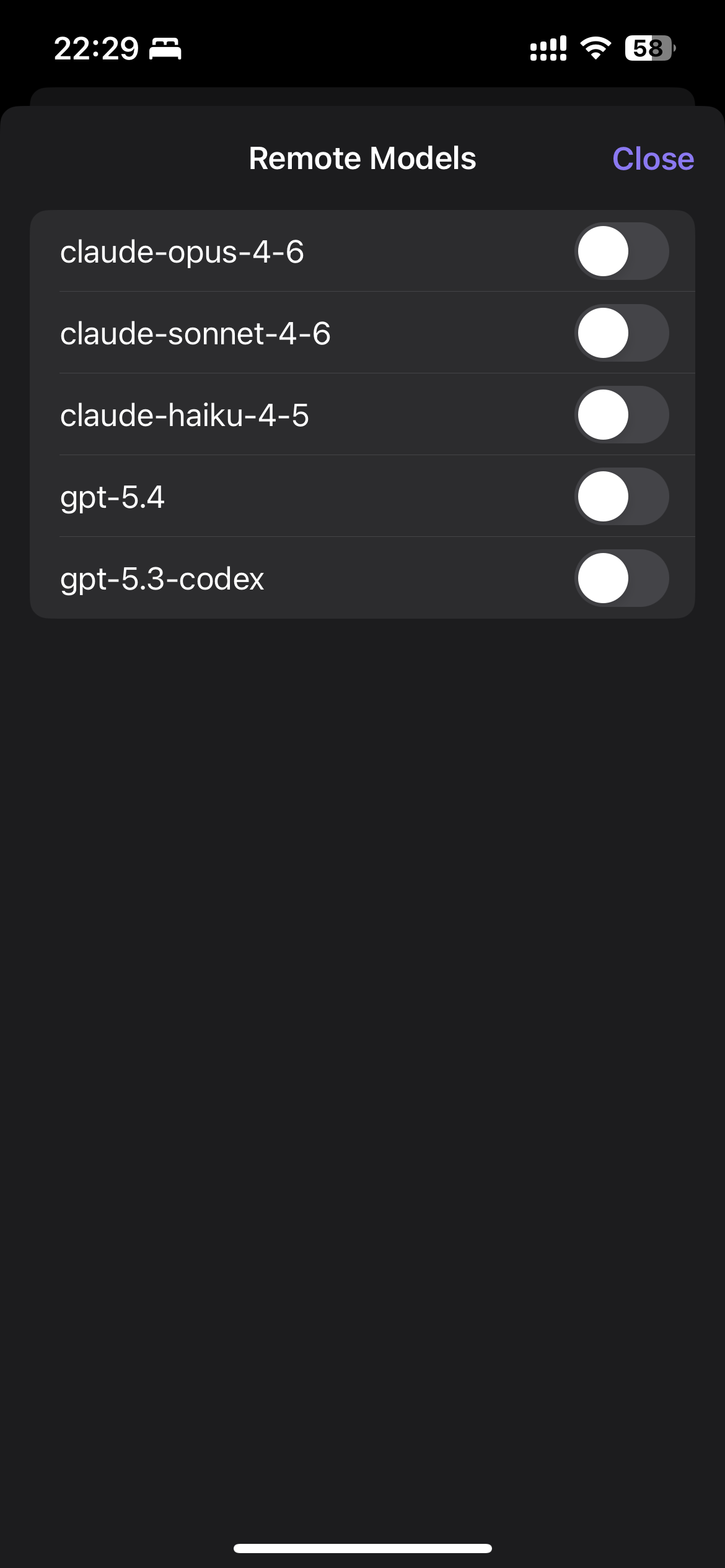Viewport: 725px width, 1568px height.
Task: Tap the claude-sonnet-4-6 list entry
Action: pos(196,333)
